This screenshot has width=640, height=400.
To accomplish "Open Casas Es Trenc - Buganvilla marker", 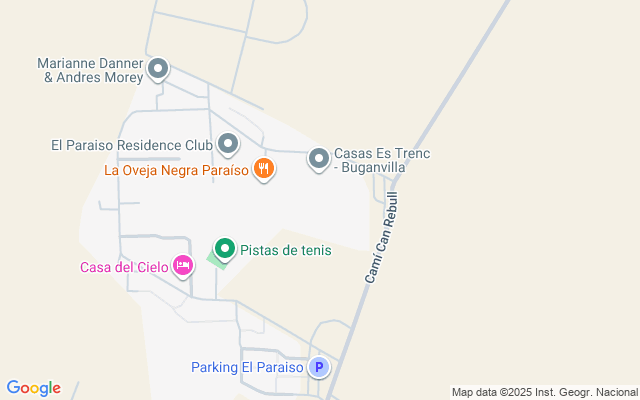I will (x=319, y=159).
